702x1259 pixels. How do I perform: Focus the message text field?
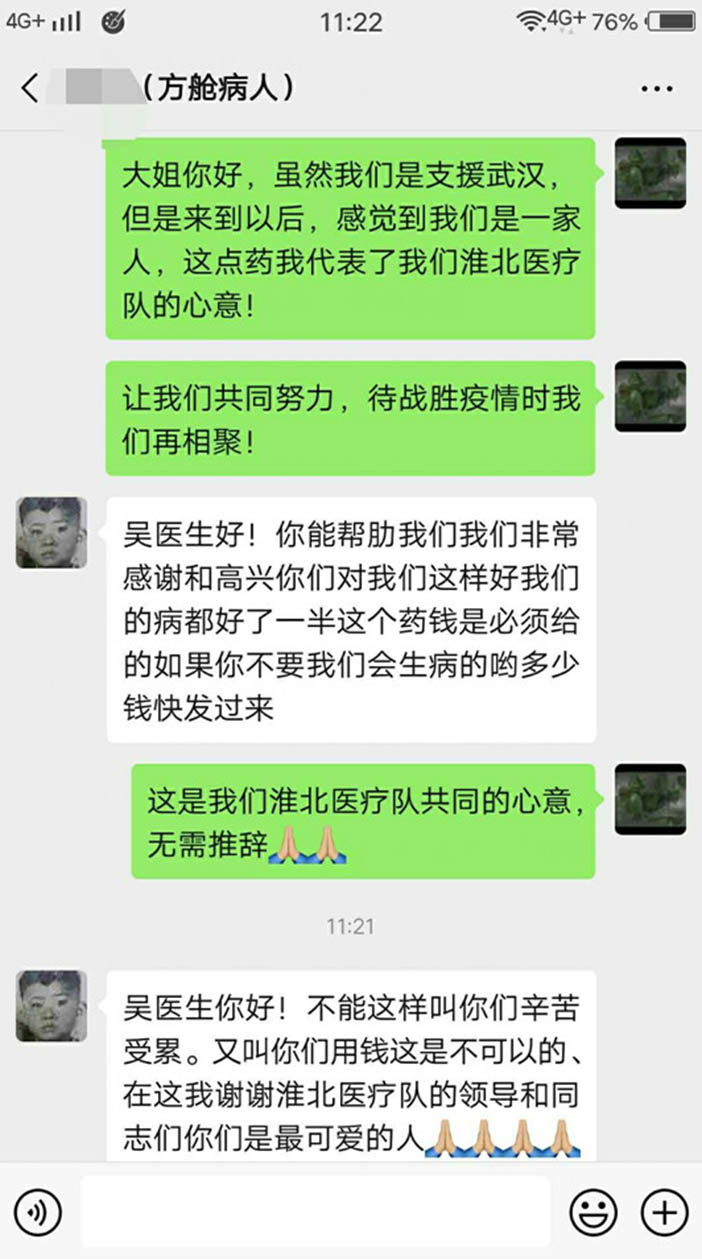pos(315,1213)
